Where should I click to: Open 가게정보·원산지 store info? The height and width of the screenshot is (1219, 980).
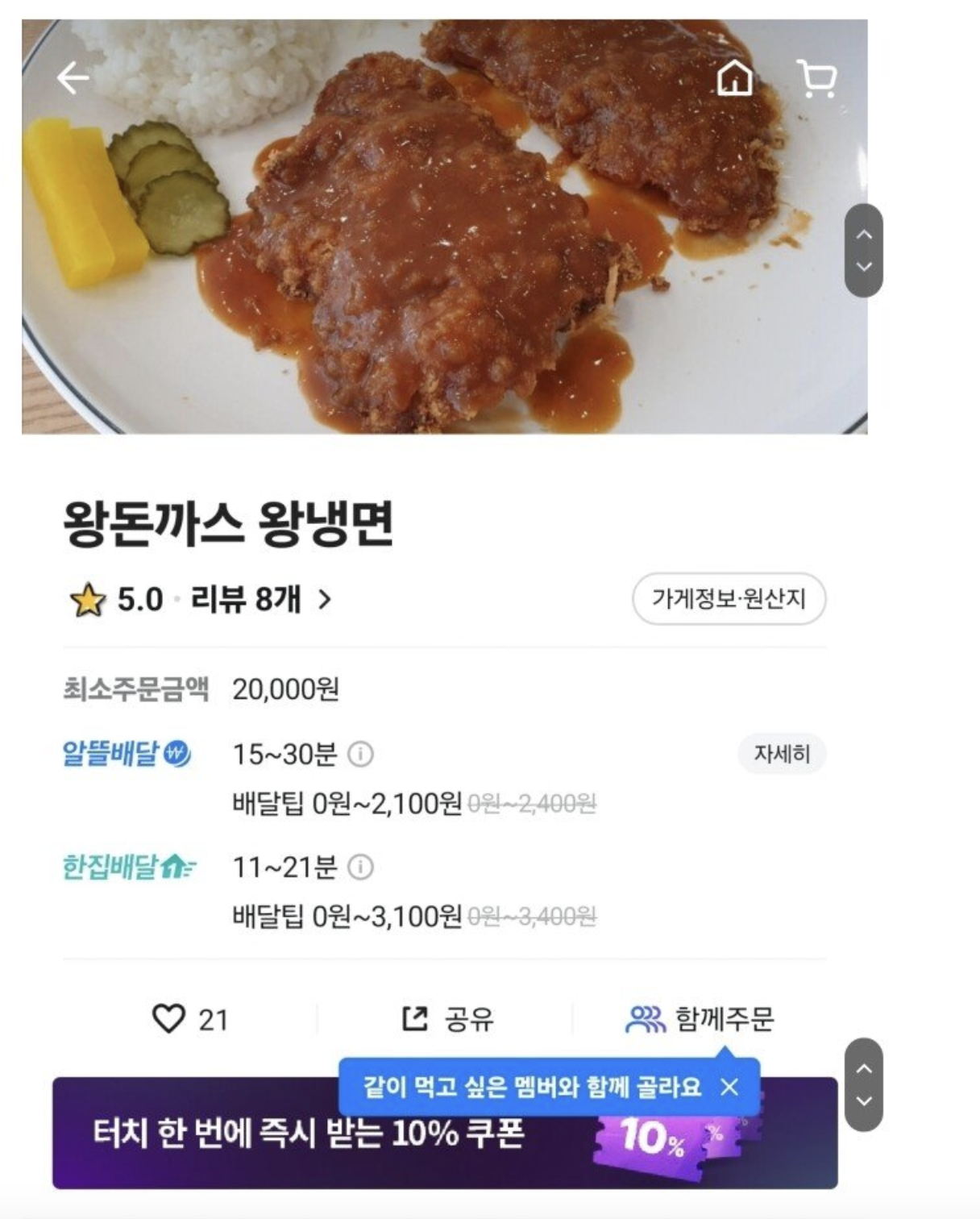(729, 599)
